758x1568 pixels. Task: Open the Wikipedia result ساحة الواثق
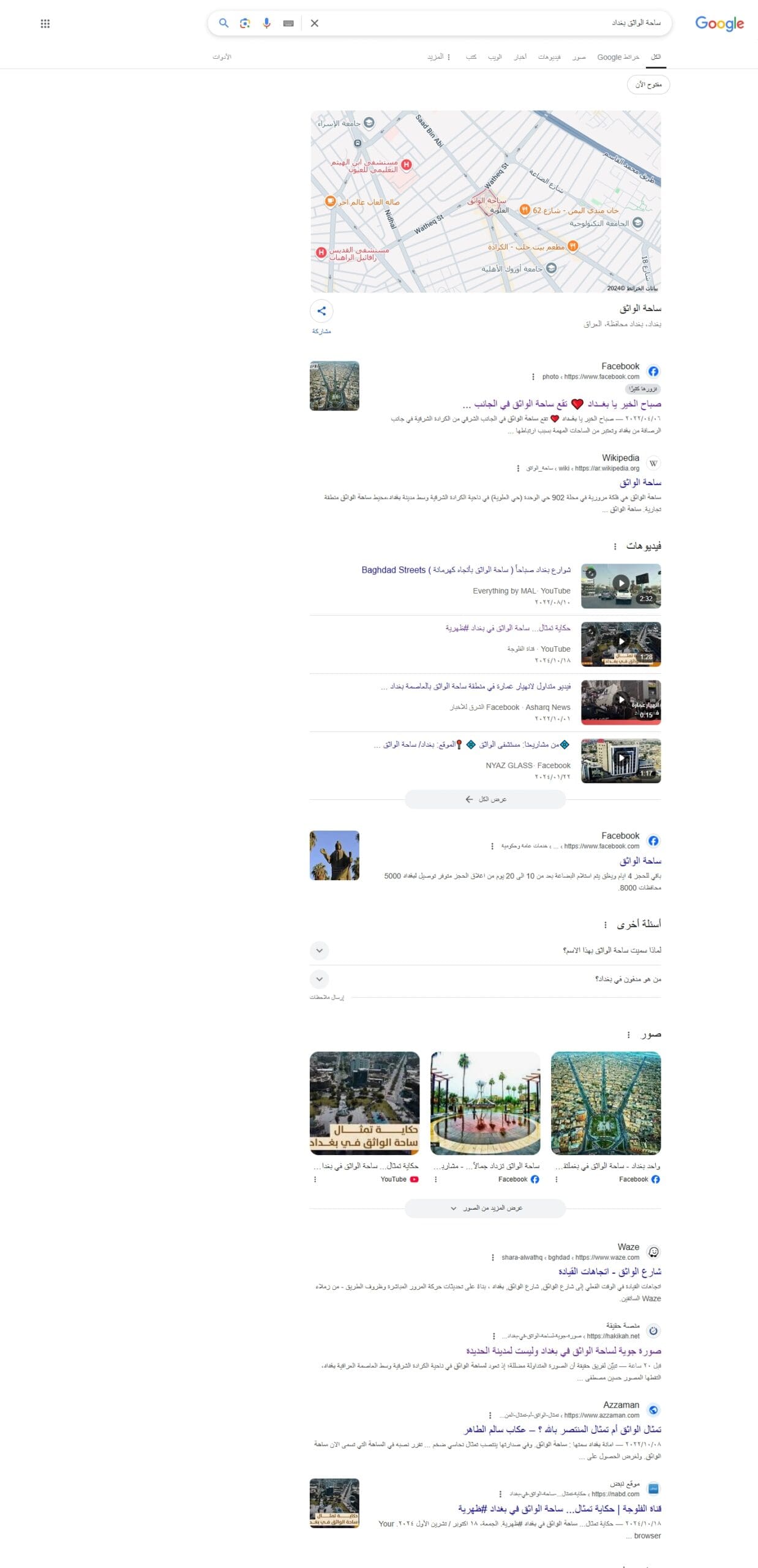(x=640, y=483)
